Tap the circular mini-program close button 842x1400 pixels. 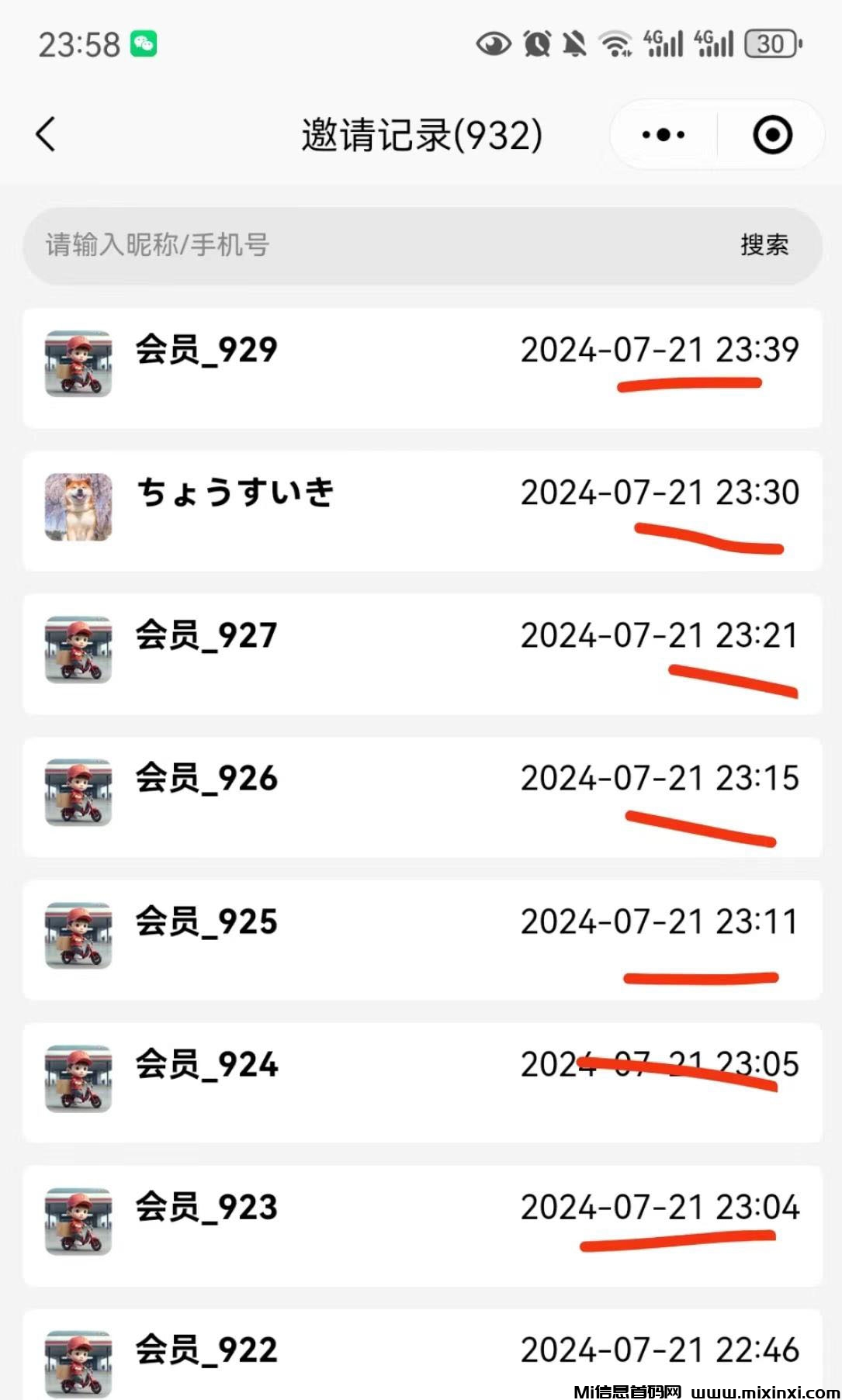(x=771, y=133)
